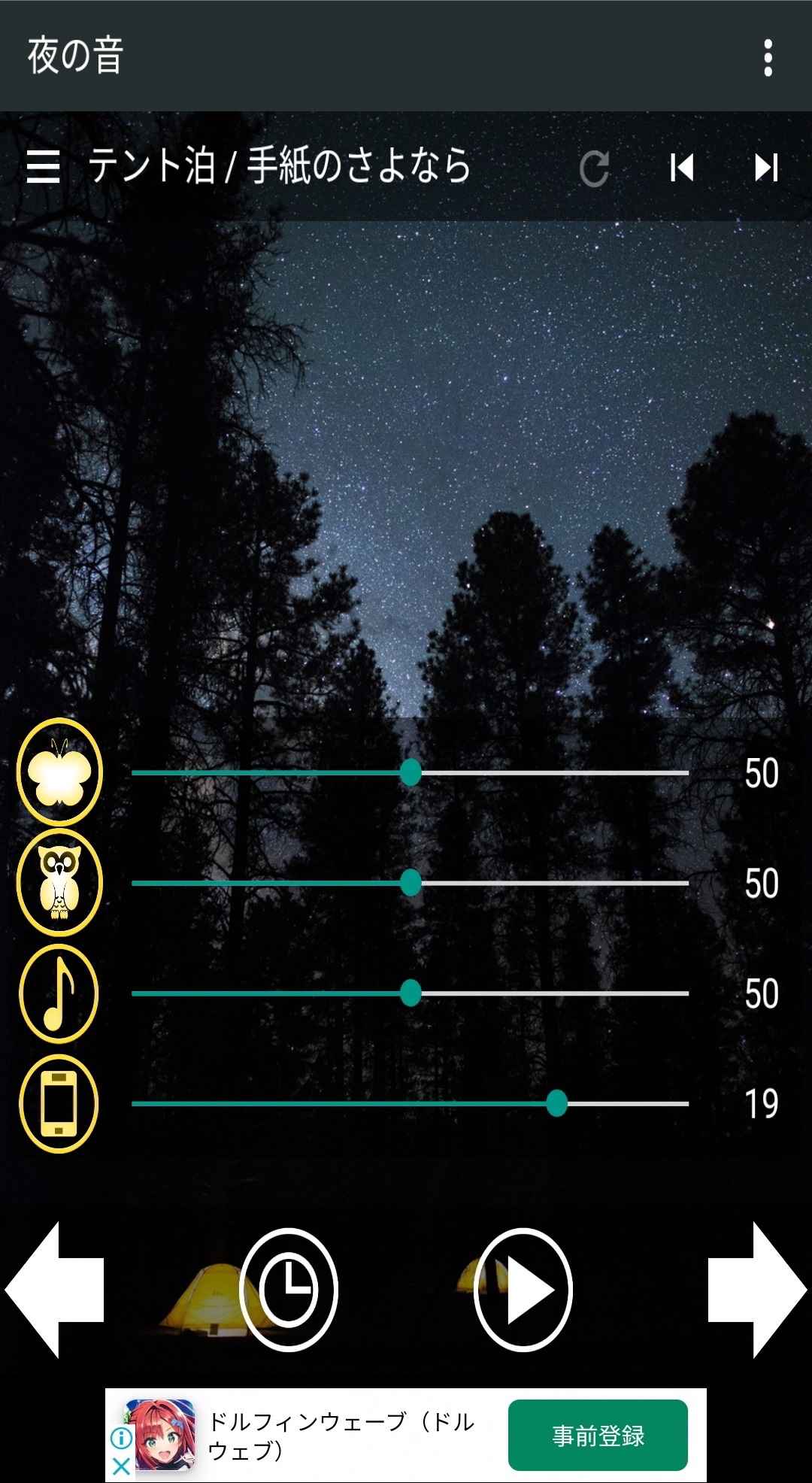
Task: Toggle the butterfly insect sound
Action: 59,772
